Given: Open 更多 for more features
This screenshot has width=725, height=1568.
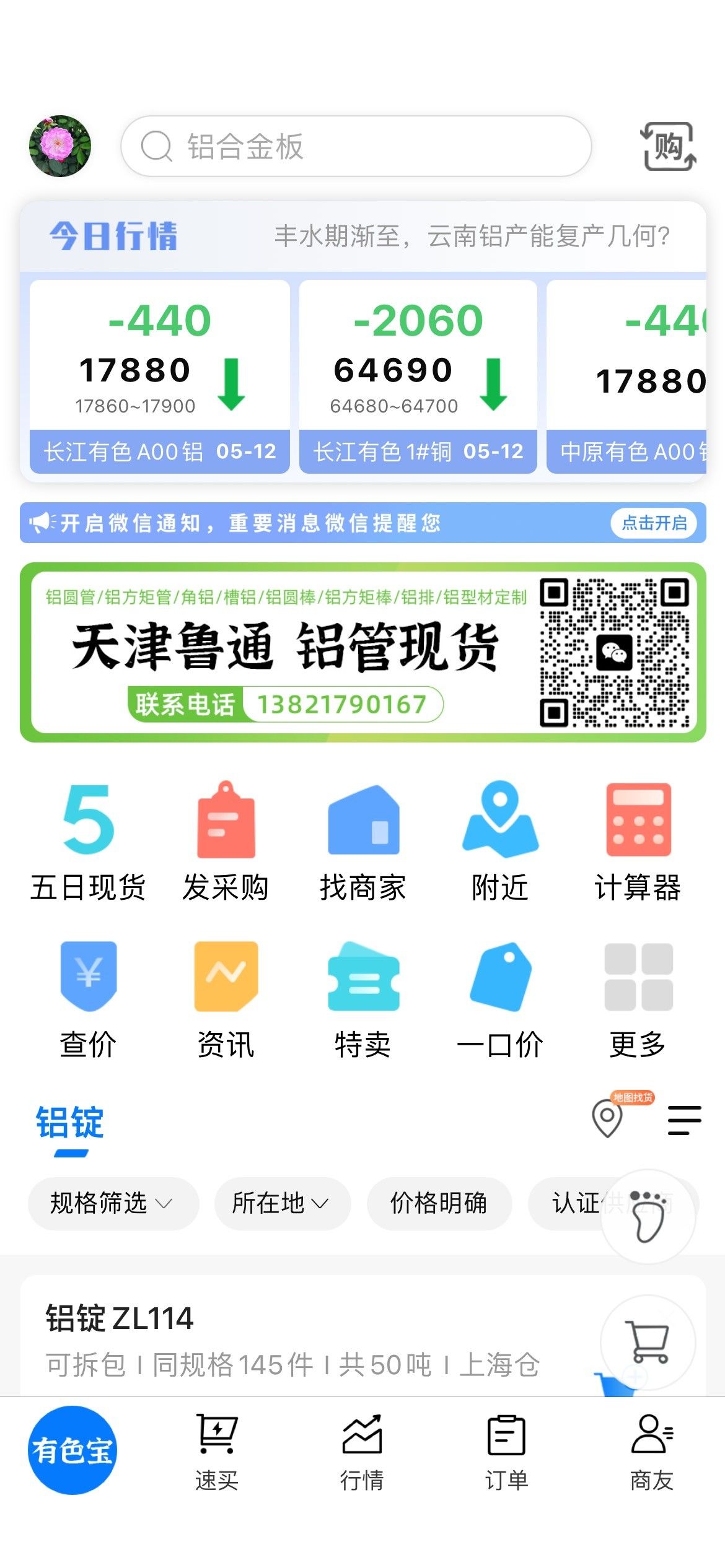Looking at the screenshot, I should tap(638, 998).
